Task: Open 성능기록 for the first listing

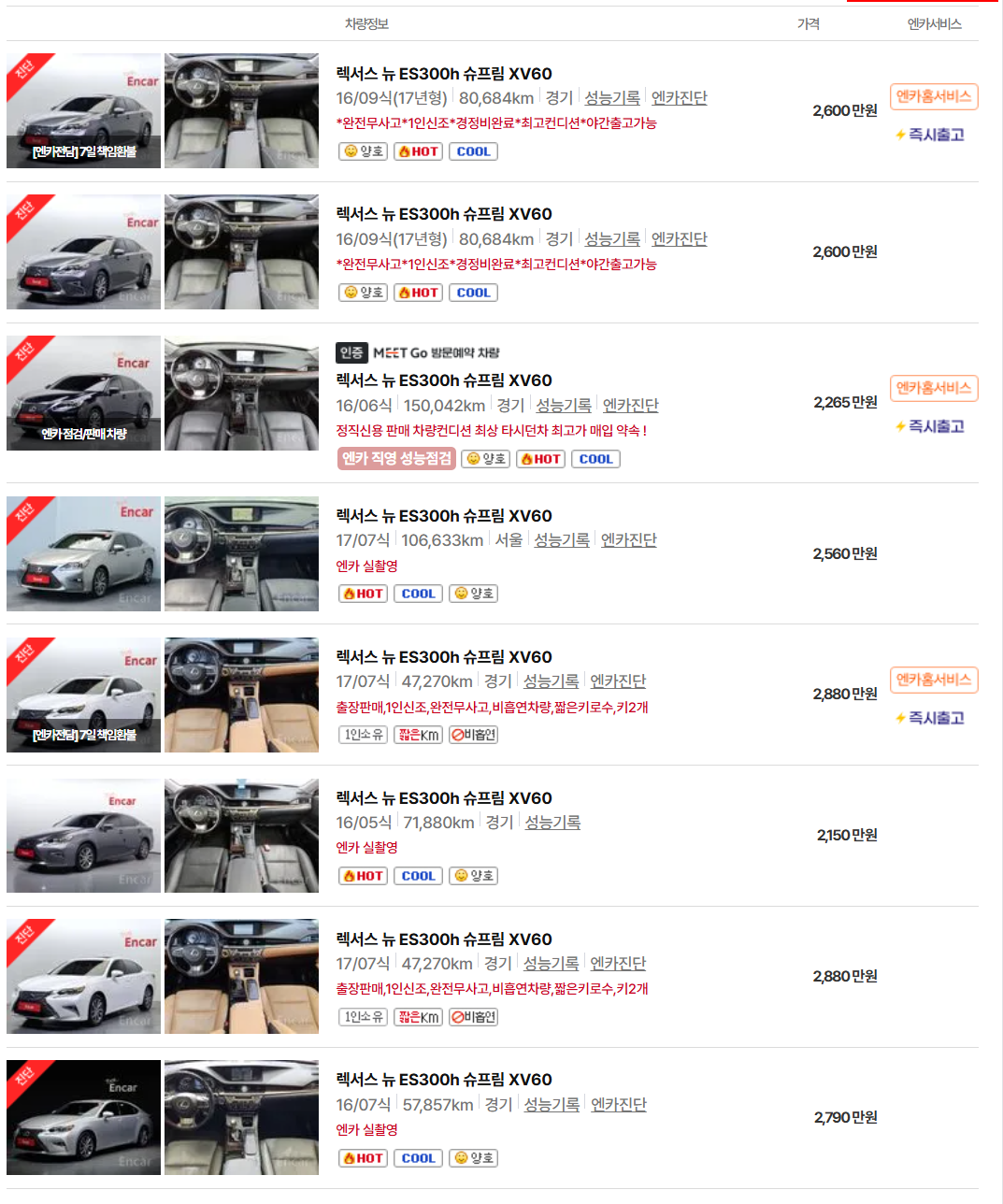Action: coord(612,97)
